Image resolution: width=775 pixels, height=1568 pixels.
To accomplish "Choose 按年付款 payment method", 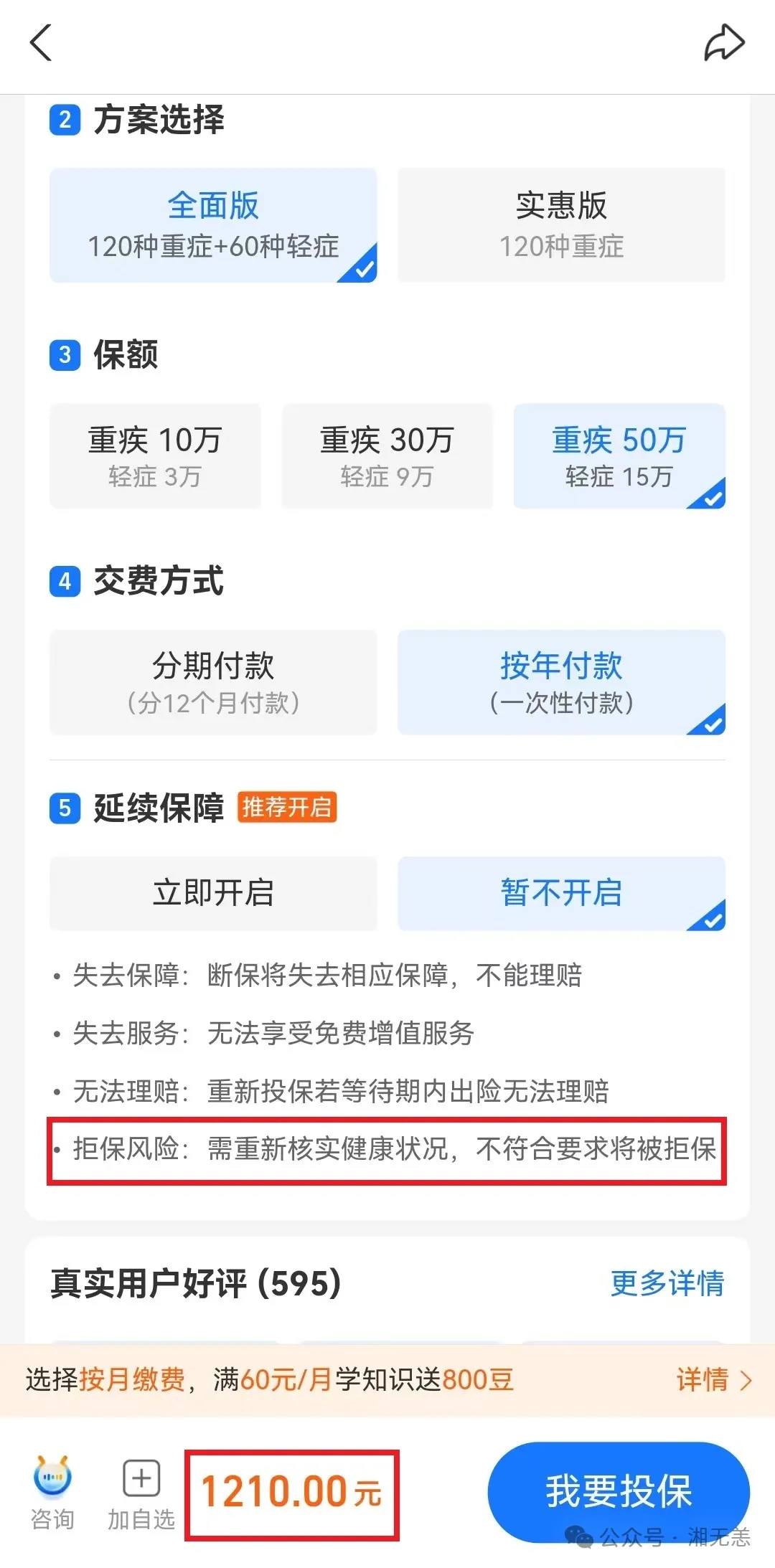I will coord(561,682).
